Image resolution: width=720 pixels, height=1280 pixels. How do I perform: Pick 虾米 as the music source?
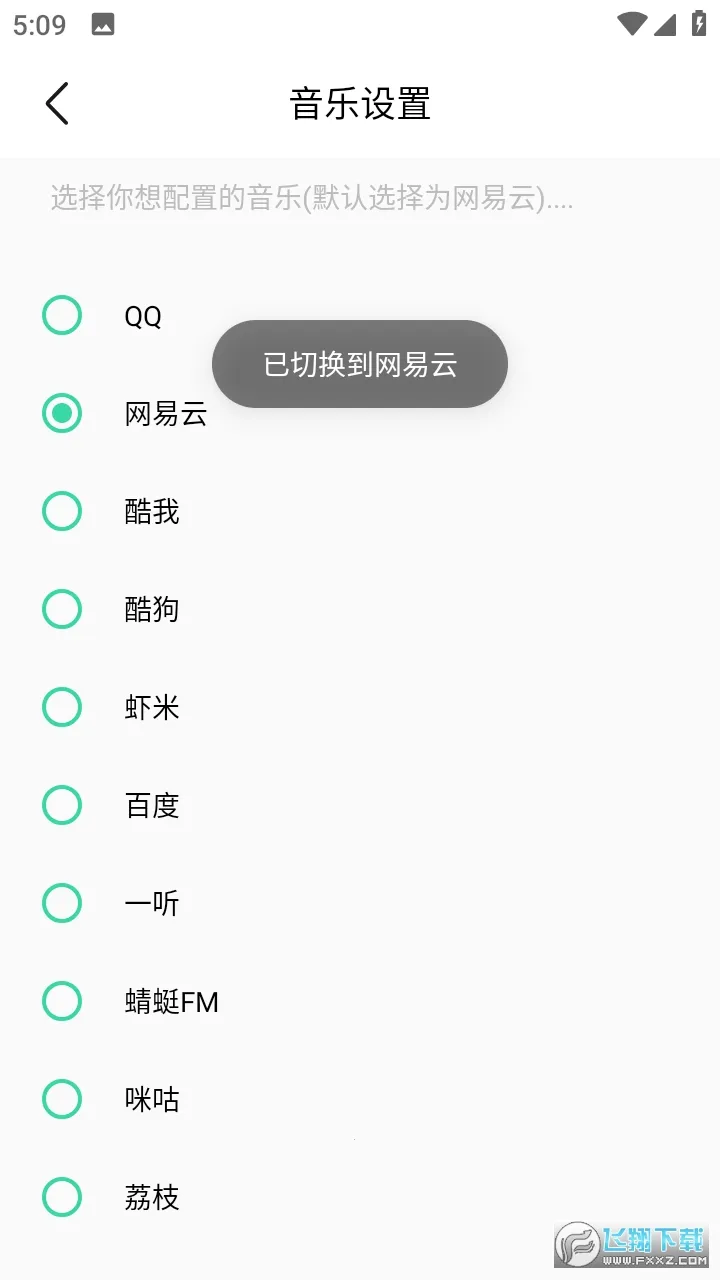[62, 707]
